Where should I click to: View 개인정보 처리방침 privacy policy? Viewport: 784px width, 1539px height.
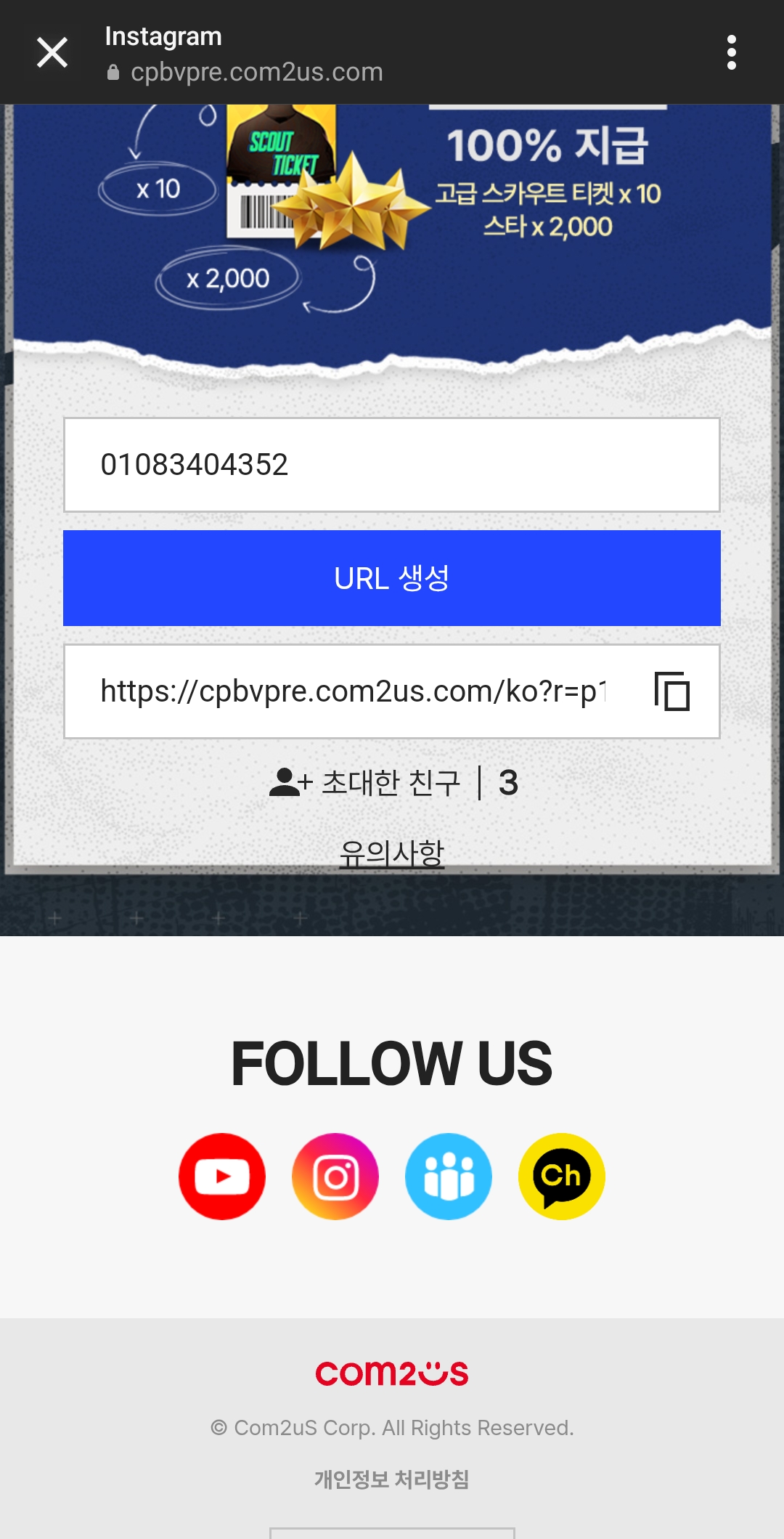point(392,1479)
